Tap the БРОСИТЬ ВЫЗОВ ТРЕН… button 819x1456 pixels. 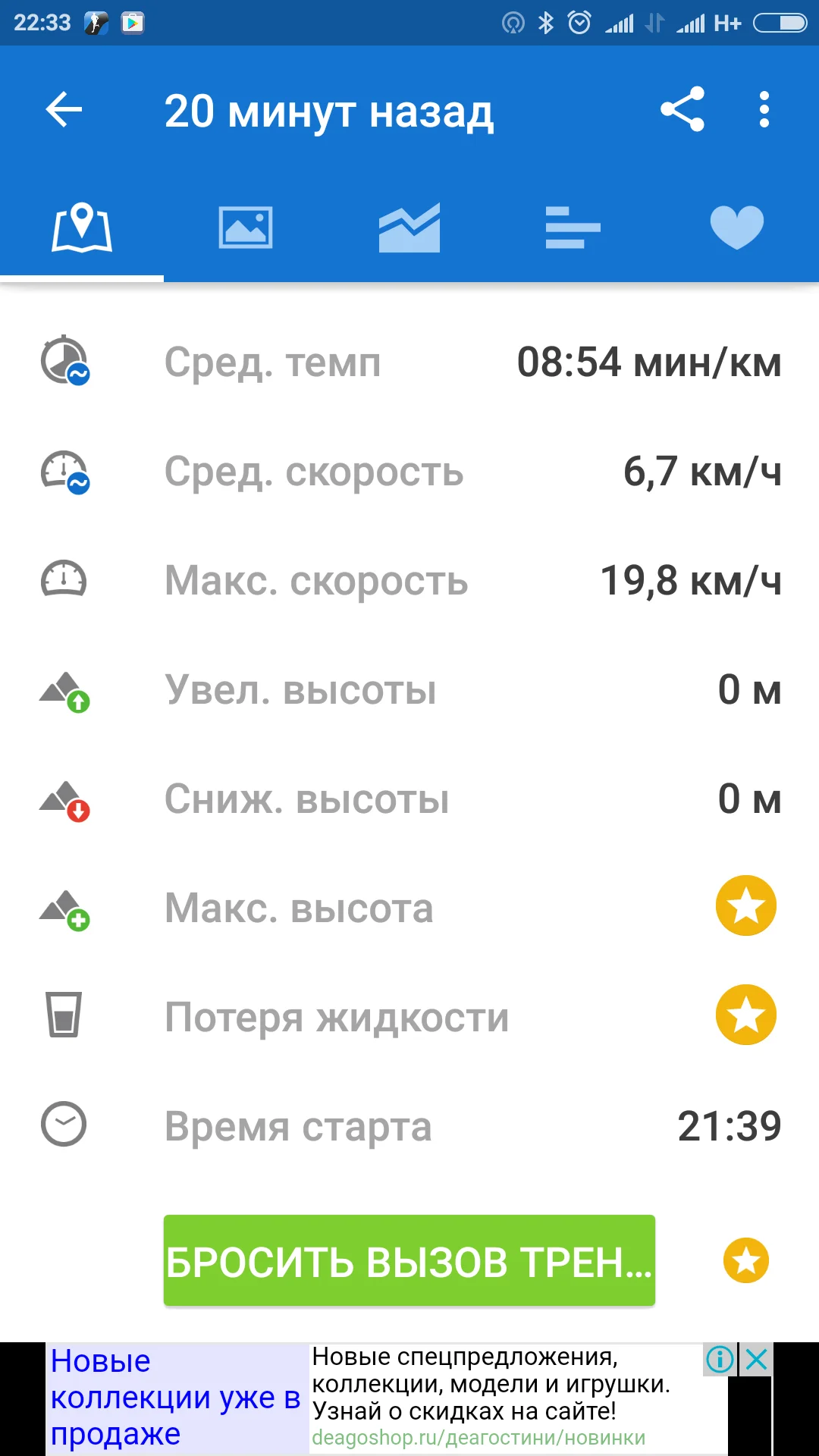[x=409, y=1260]
